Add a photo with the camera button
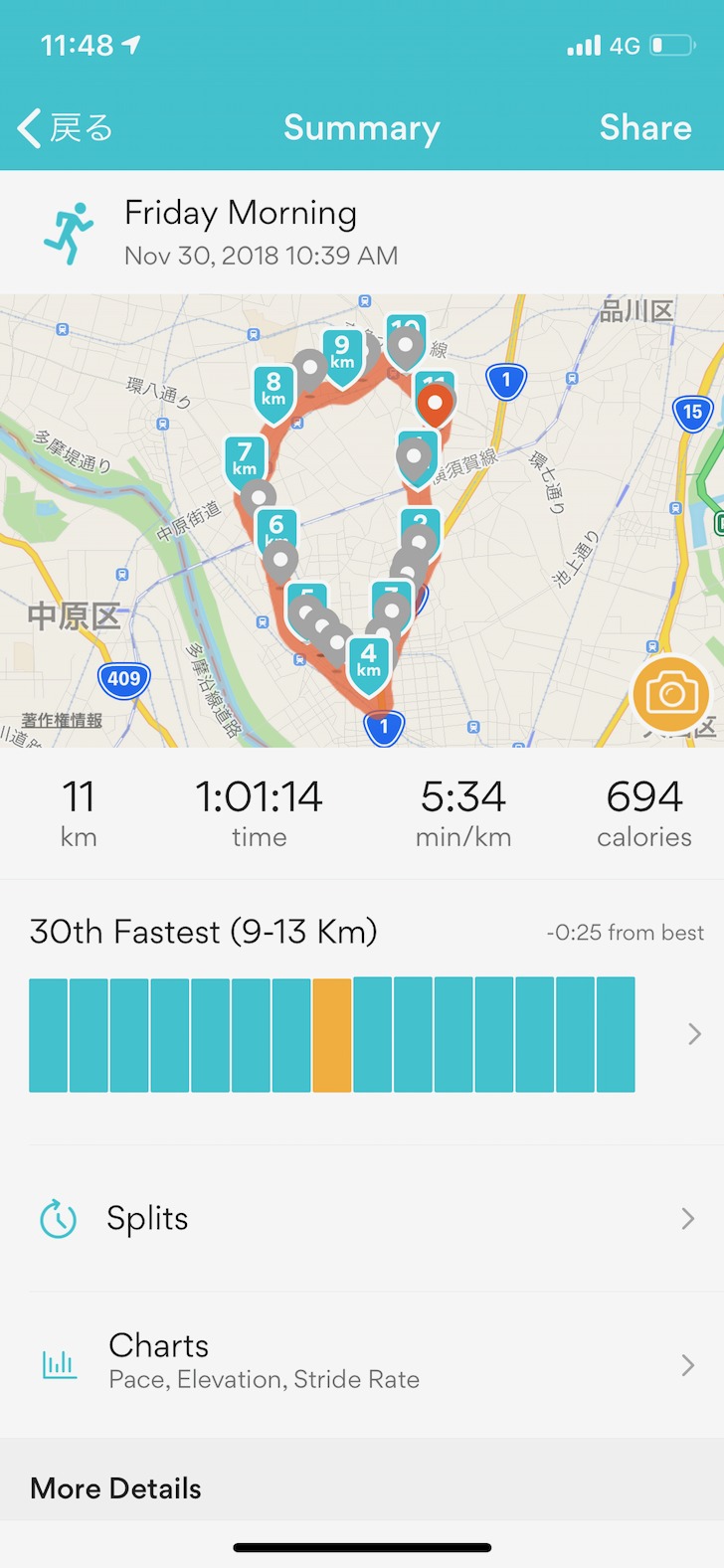 click(671, 693)
